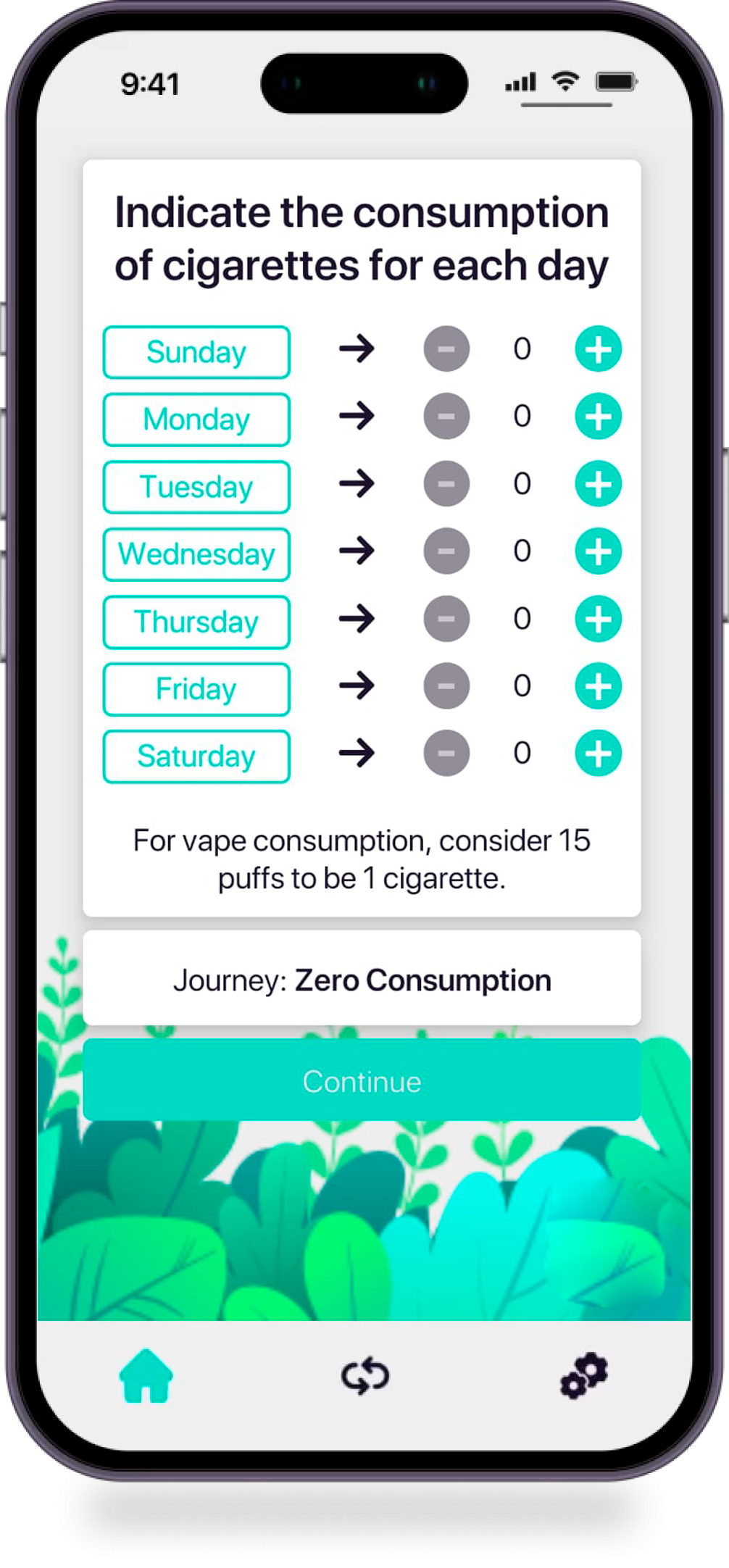Reduce Saturday's cigarette count
The width and height of the screenshot is (729, 1568).
[446, 754]
